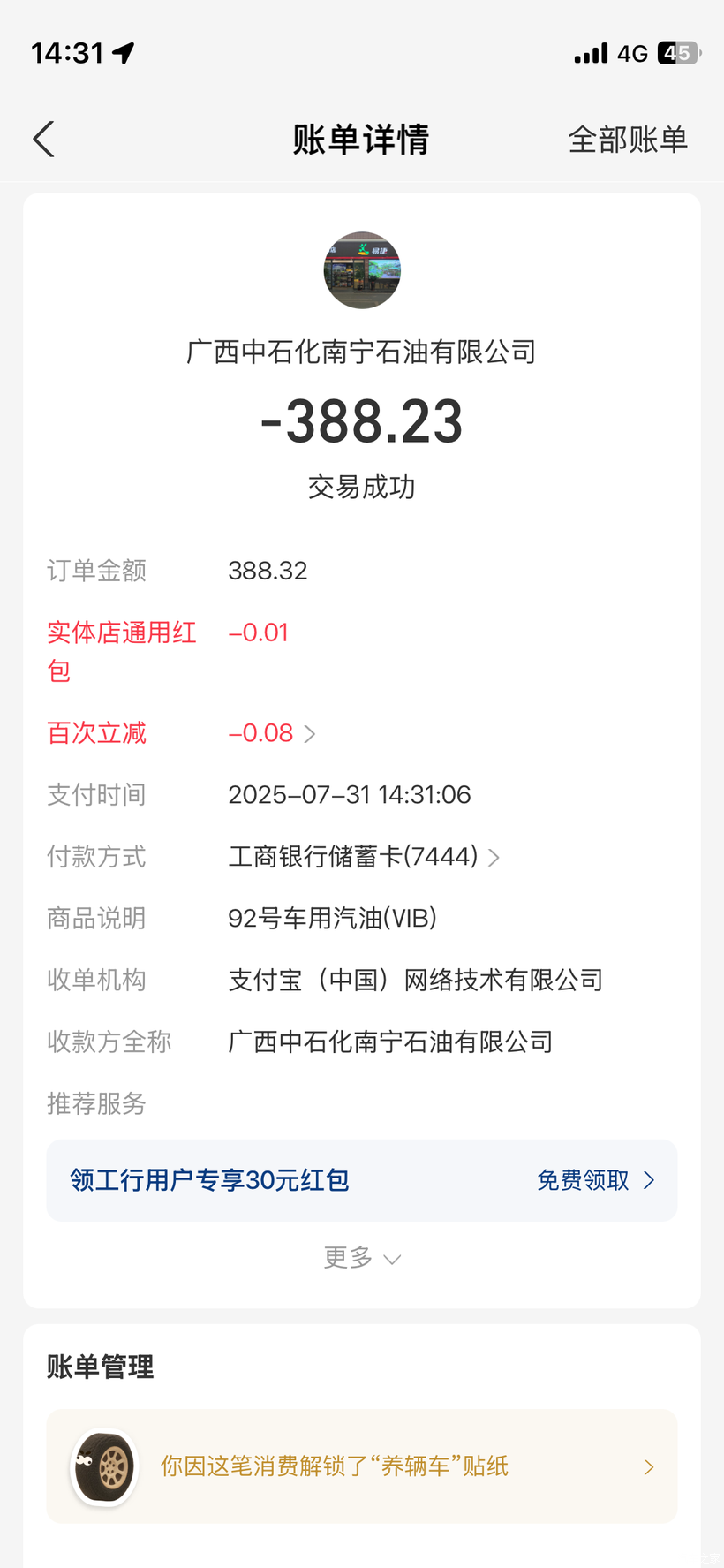Open the 广西中石化南宁石油有限公司 merchant avatar
Screen dimensions: 724x1568
tap(362, 270)
